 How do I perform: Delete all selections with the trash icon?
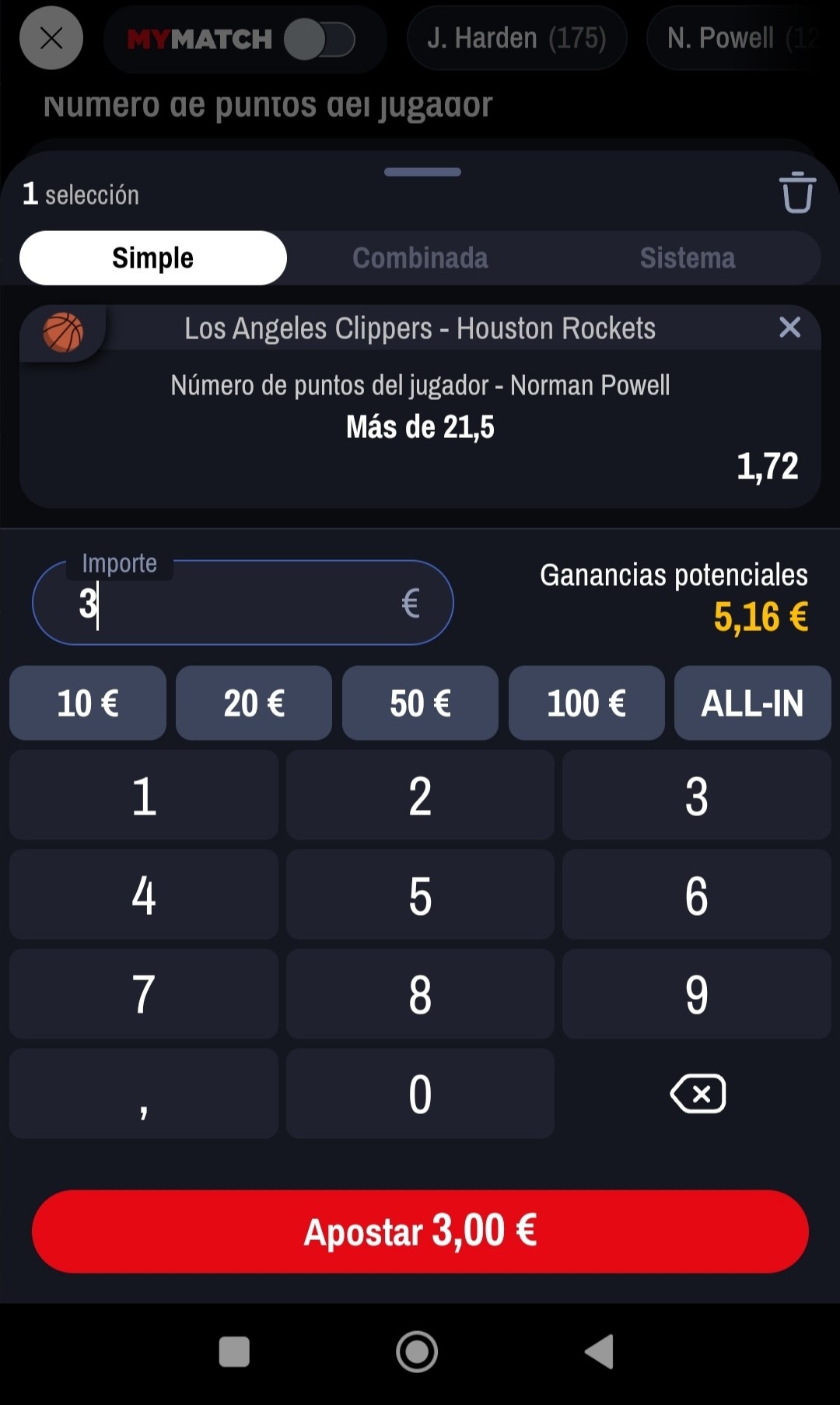(796, 192)
